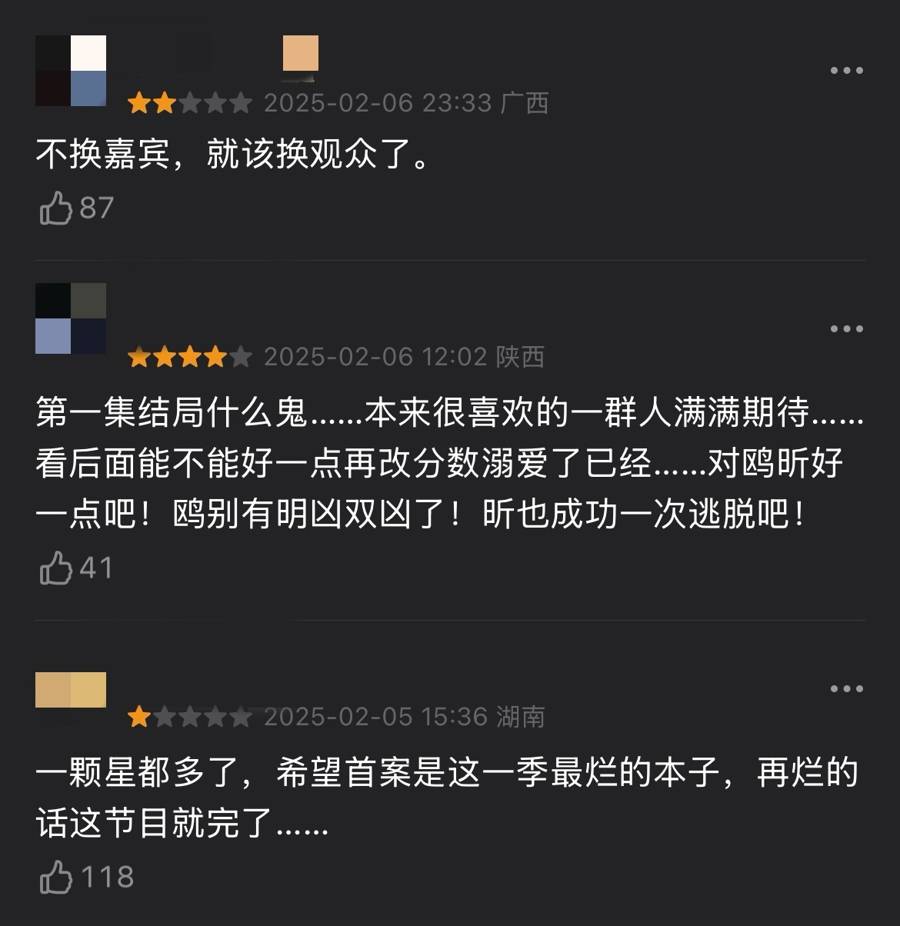The image size is (900, 926).
Task: Open the 陕西 reviewer's profile avatar
Action: coord(70,318)
